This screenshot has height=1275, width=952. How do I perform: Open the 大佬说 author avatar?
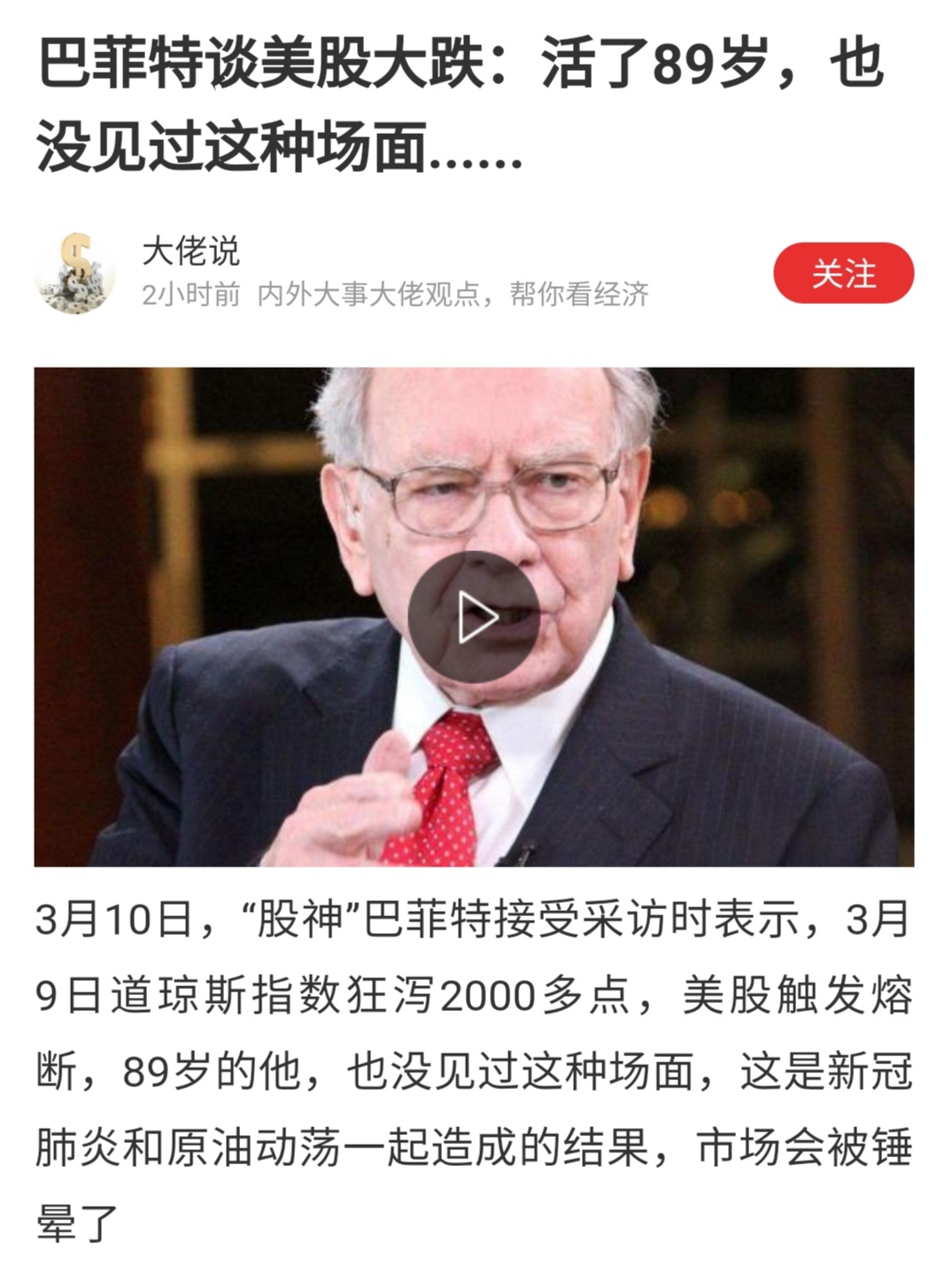click(75, 273)
